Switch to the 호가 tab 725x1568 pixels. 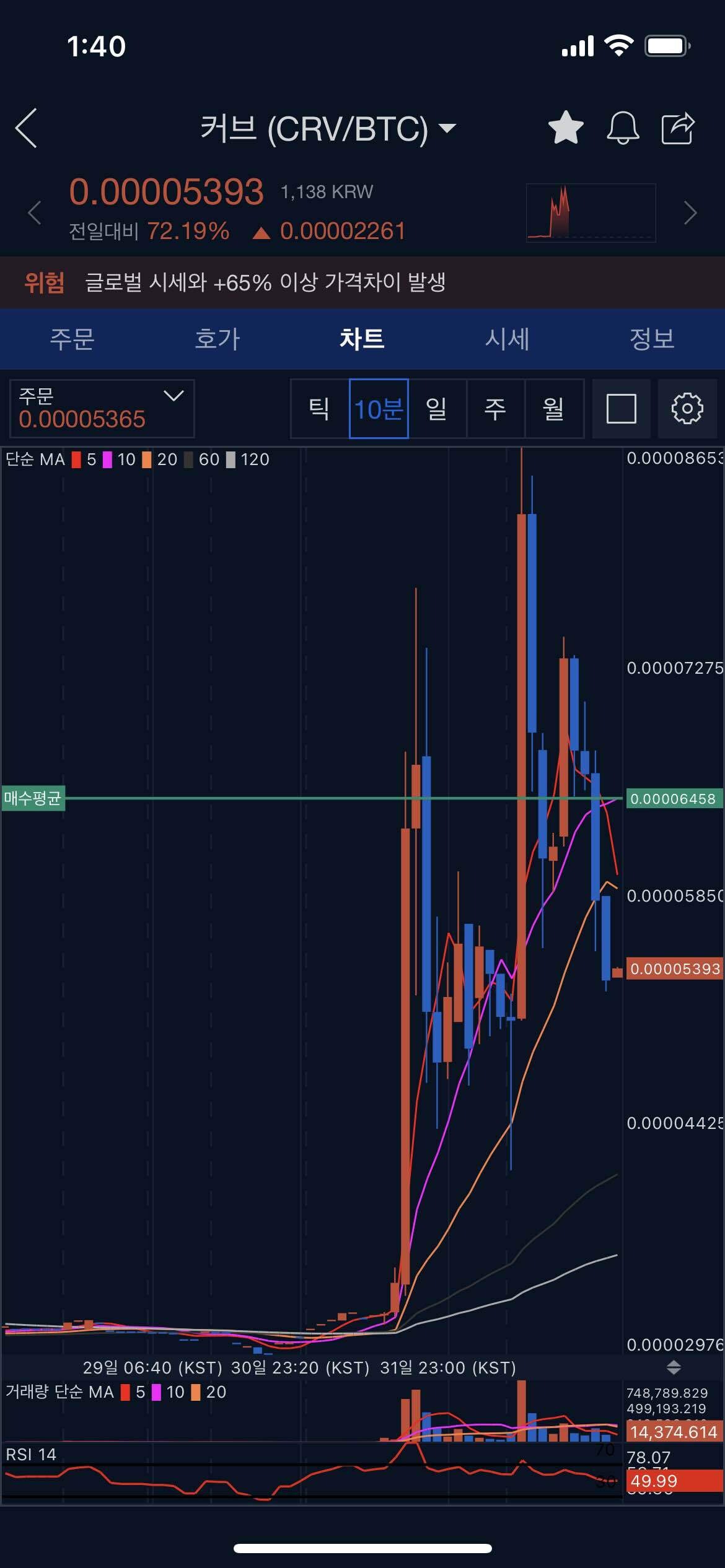coord(217,339)
